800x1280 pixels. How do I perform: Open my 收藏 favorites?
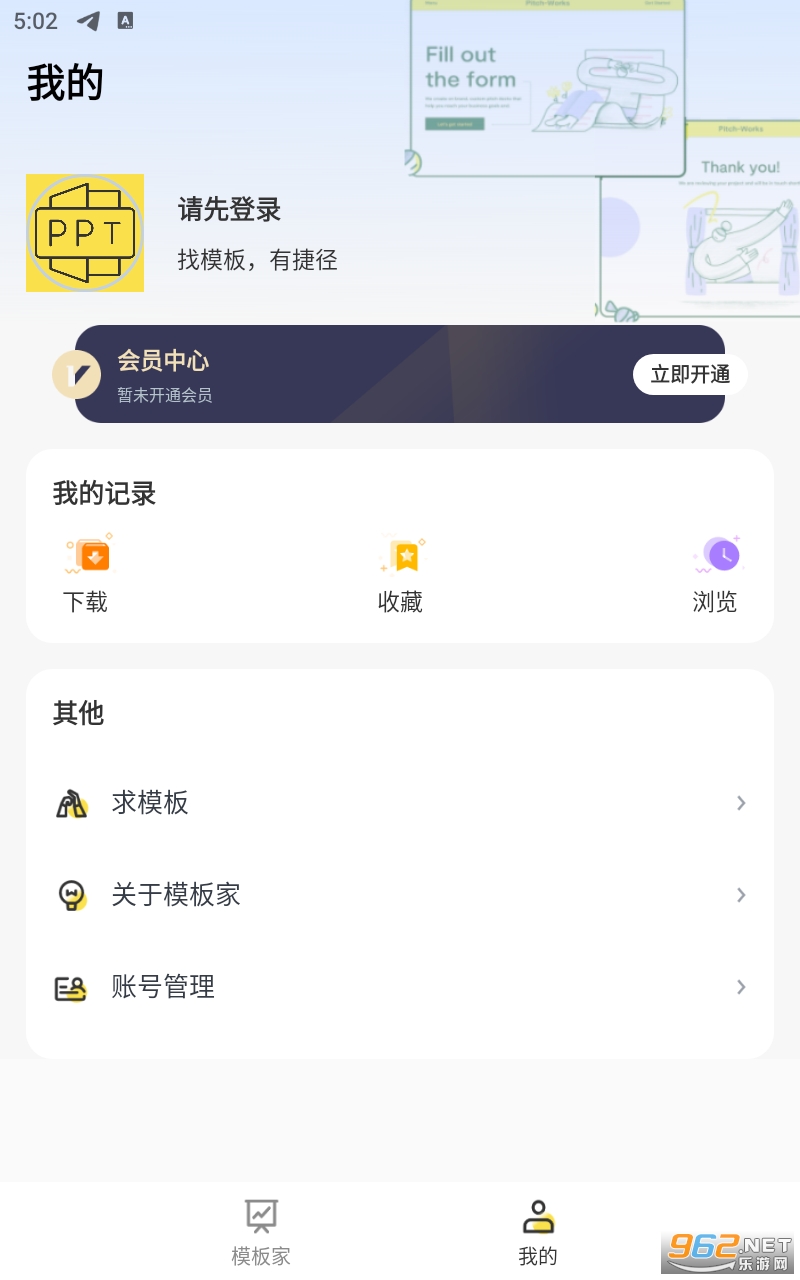pos(400,575)
